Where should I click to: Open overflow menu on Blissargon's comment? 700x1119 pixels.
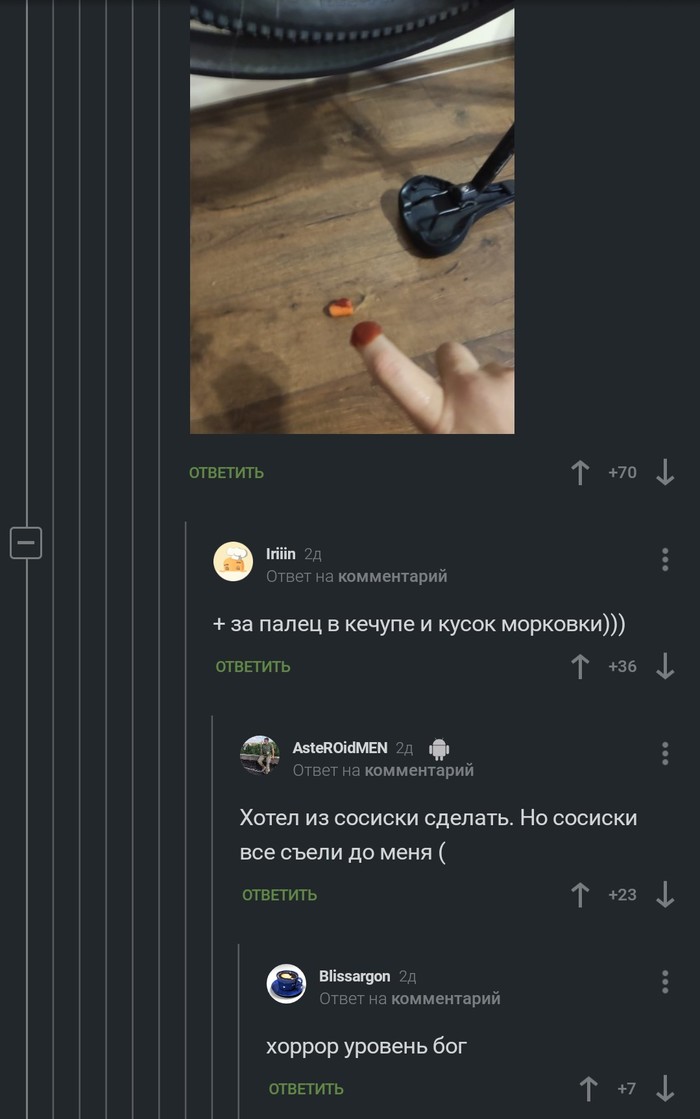pos(665,982)
